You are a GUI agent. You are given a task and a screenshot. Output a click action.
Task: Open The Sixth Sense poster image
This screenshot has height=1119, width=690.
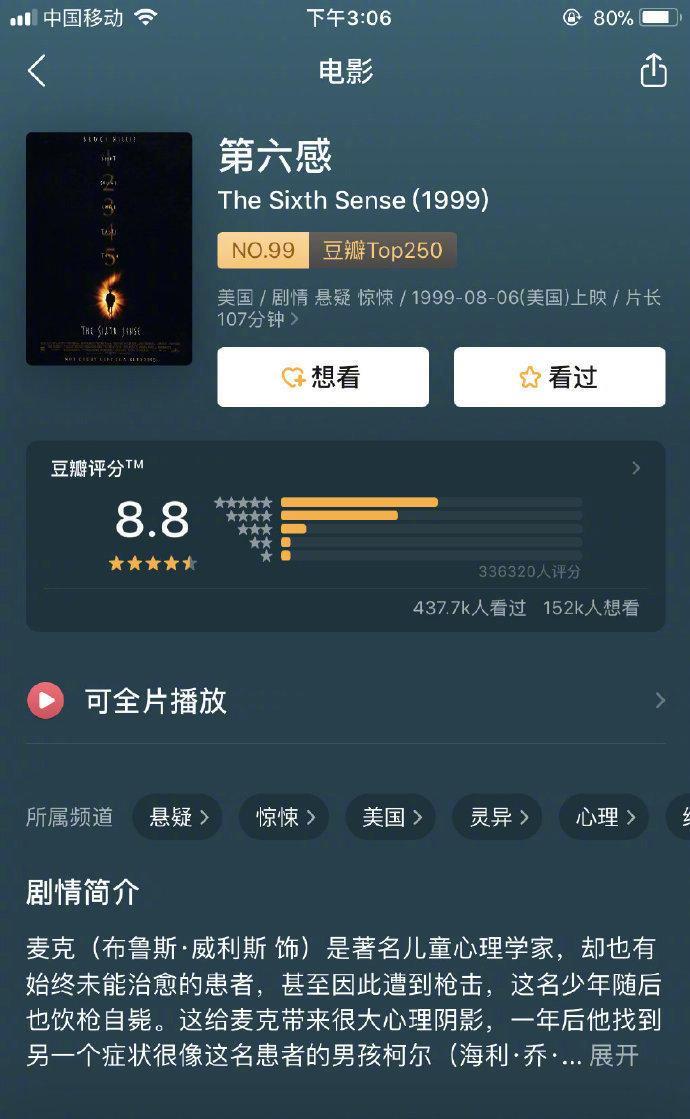[109, 249]
